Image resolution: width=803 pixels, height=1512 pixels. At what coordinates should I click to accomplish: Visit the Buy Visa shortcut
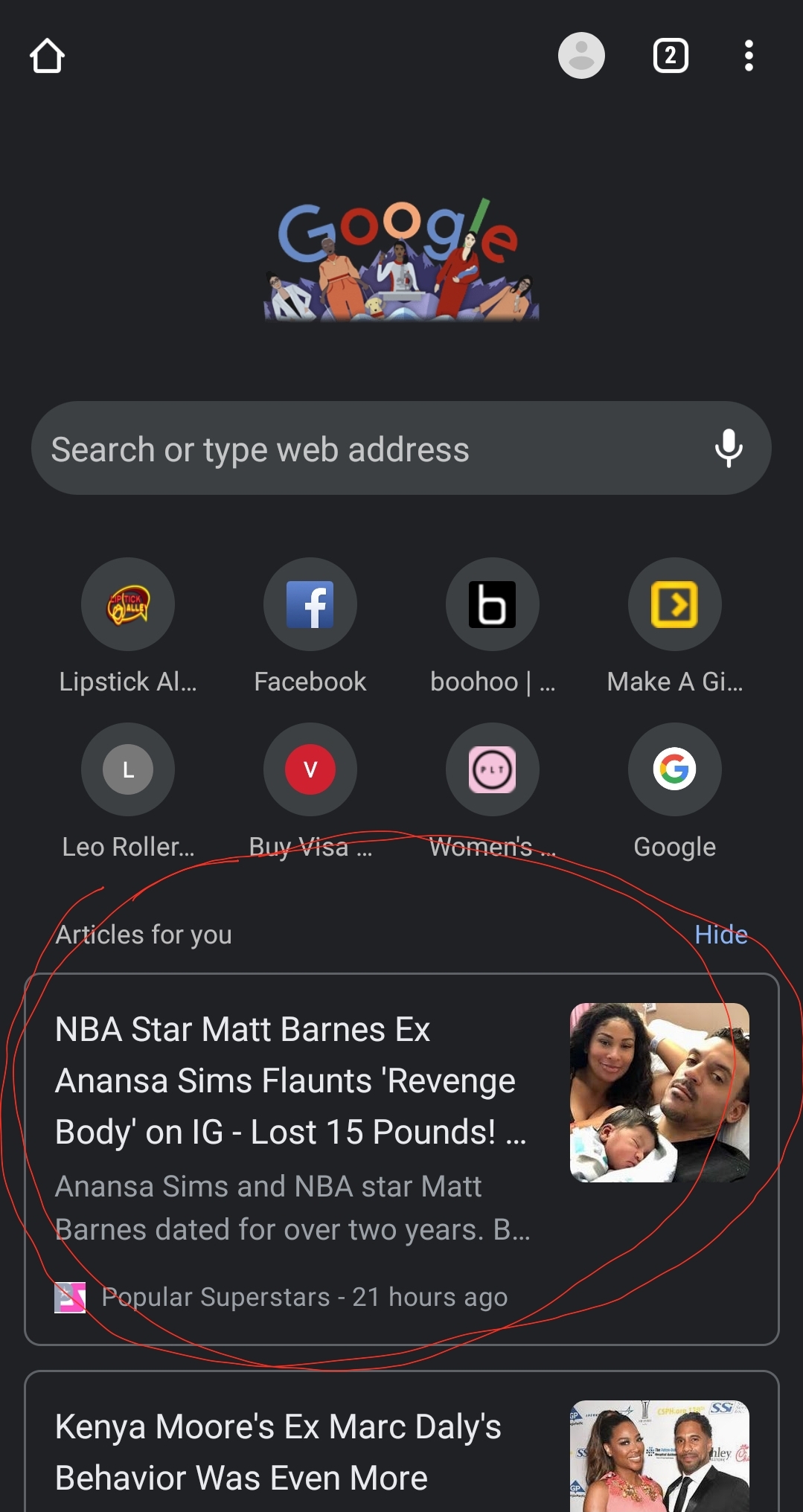(x=310, y=769)
